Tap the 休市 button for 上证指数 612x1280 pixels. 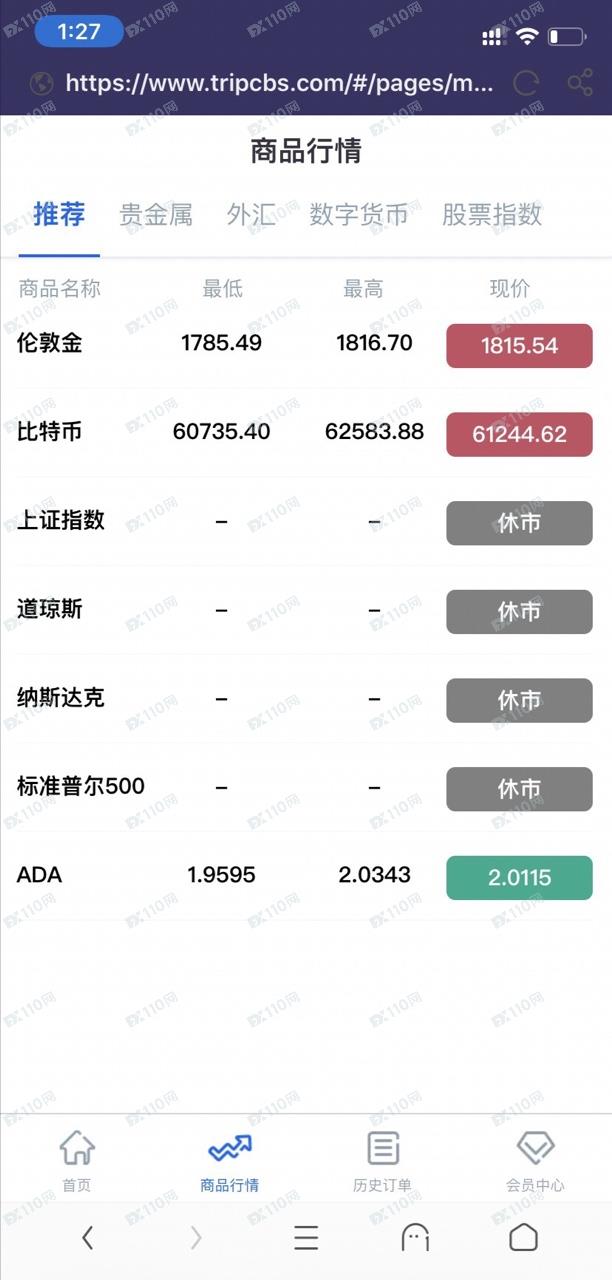(x=519, y=523)
